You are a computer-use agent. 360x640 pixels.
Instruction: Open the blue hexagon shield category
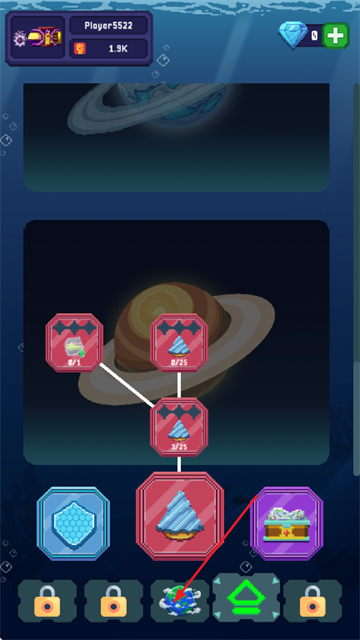(73, 524)
